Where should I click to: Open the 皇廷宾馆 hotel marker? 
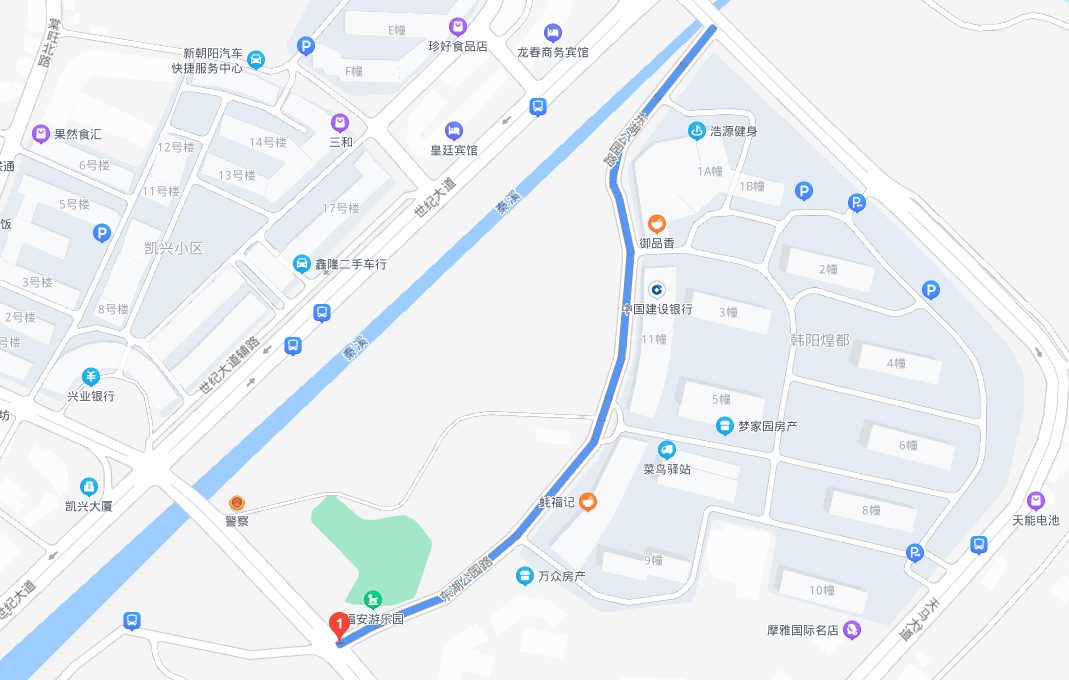[x=454, y=131]
